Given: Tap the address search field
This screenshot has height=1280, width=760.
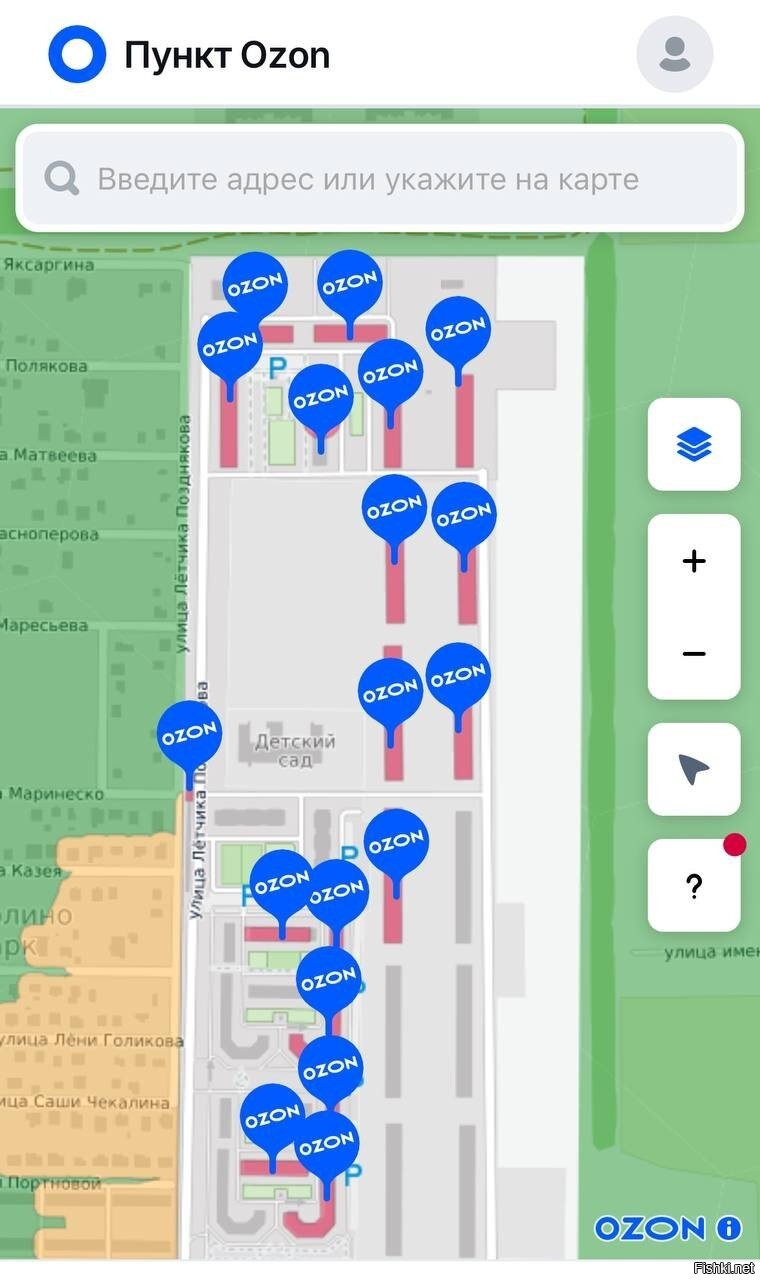Looking at the screenshot, I should pos(380,179).
